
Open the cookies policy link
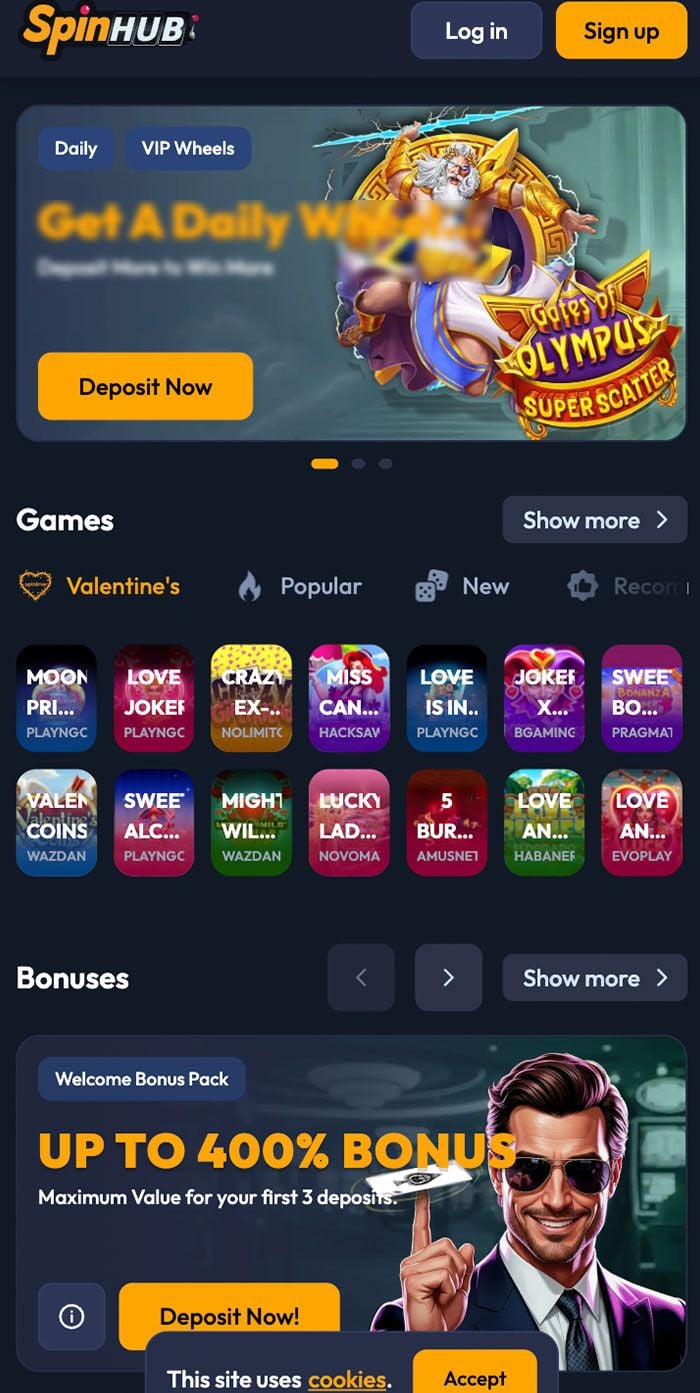[x=347, y=1380]
